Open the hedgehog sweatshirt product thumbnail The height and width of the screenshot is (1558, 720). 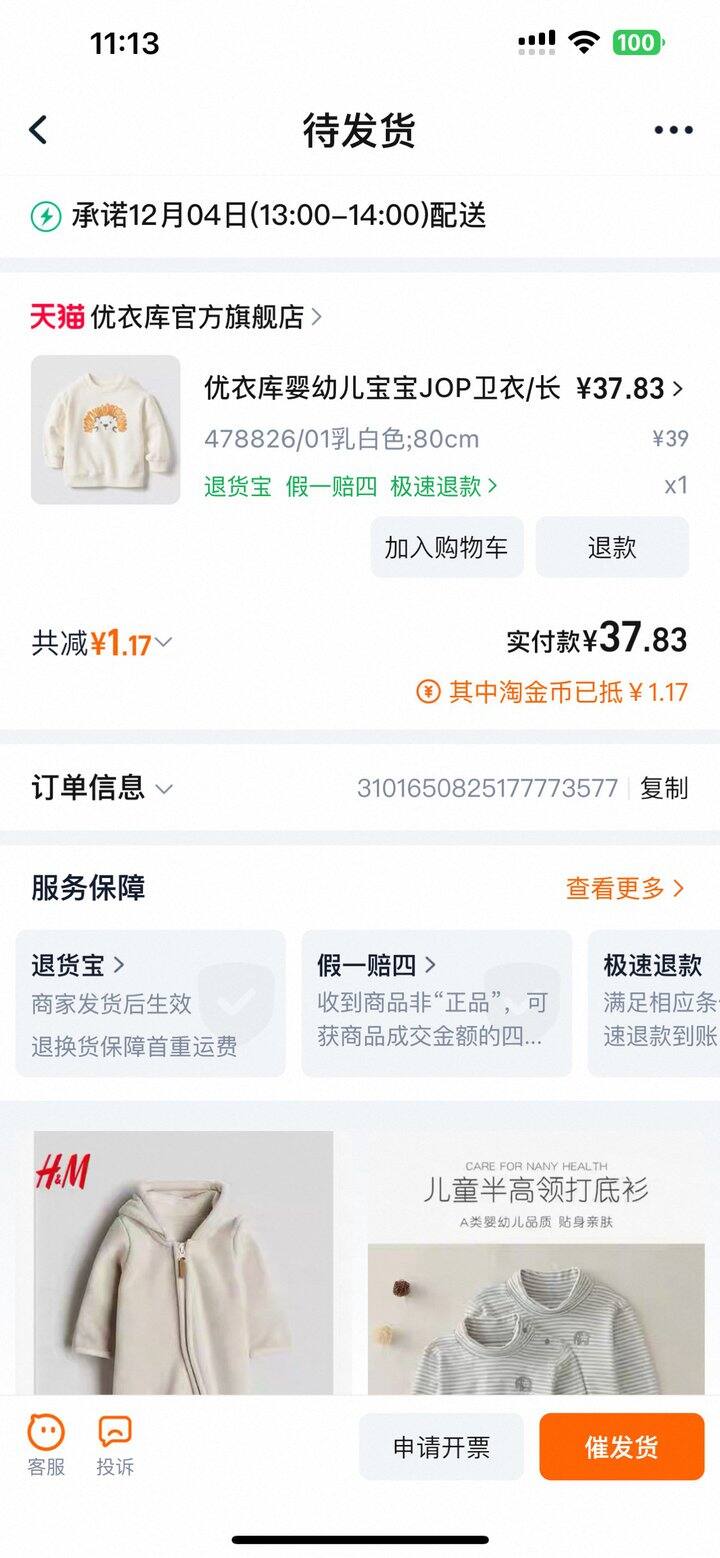pos(105,430)
